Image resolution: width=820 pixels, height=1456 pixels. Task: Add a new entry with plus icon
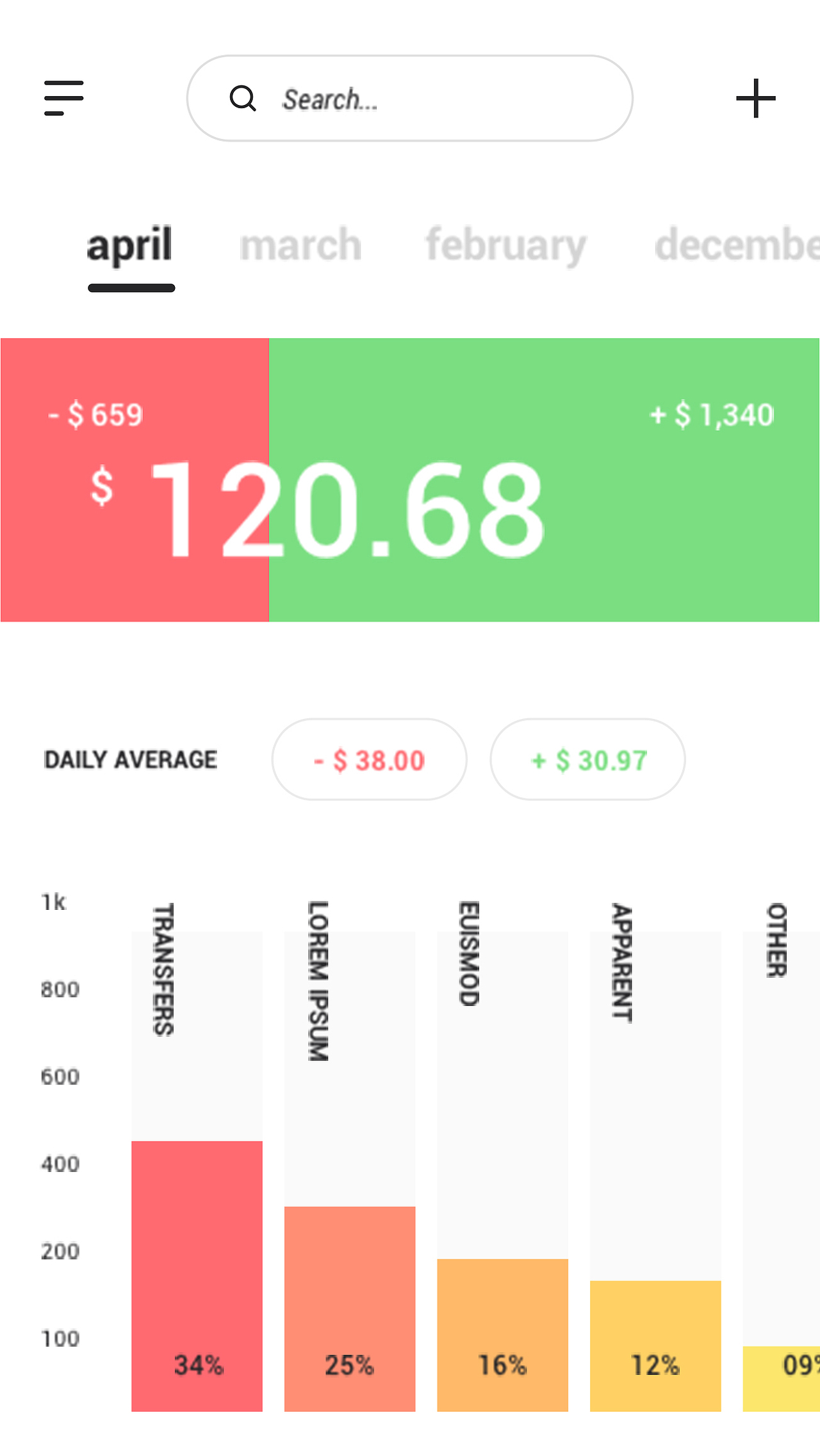coord(755,99)
